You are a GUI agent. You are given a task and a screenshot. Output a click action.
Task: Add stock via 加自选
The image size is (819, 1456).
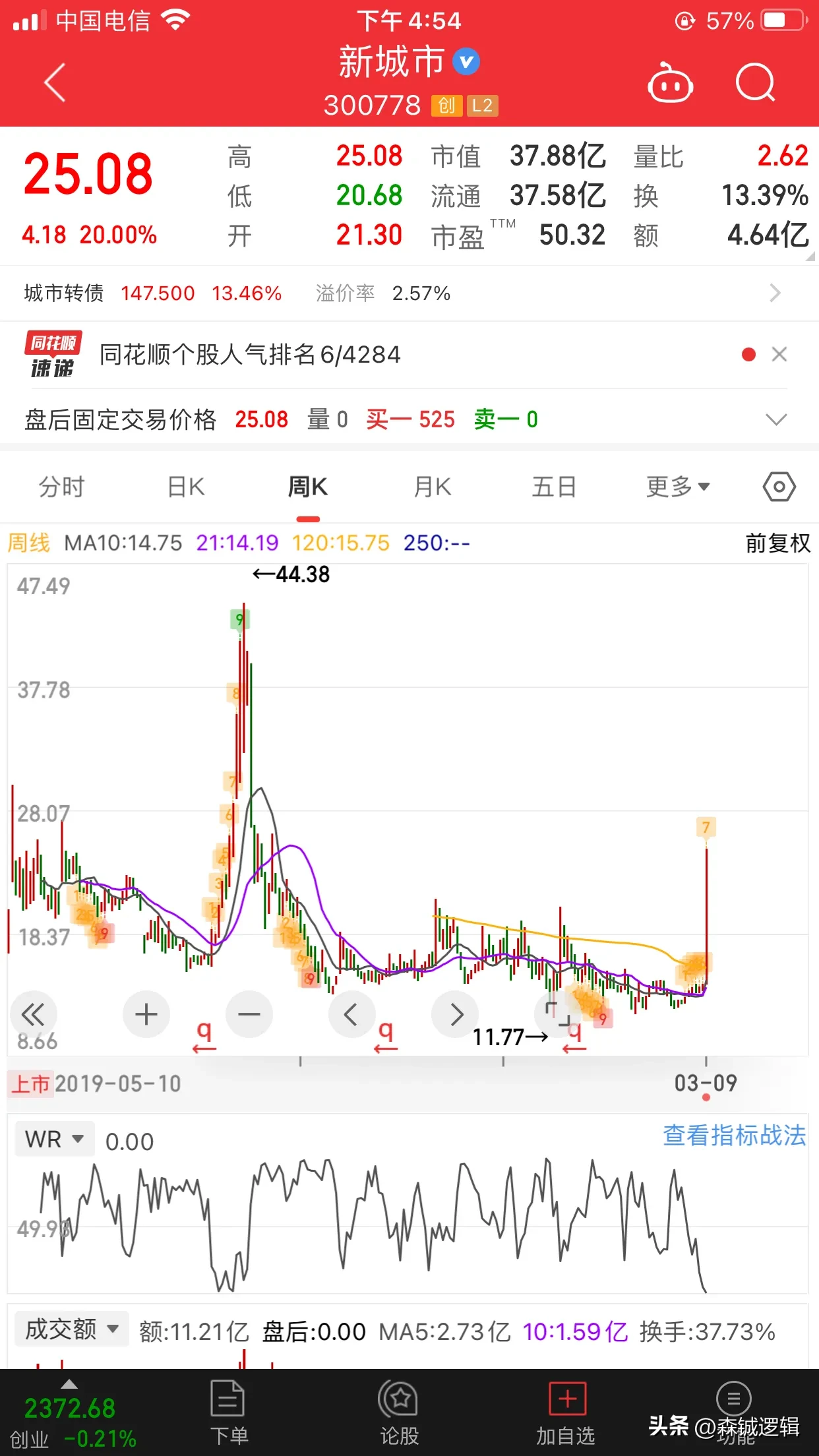point(566,1411)
